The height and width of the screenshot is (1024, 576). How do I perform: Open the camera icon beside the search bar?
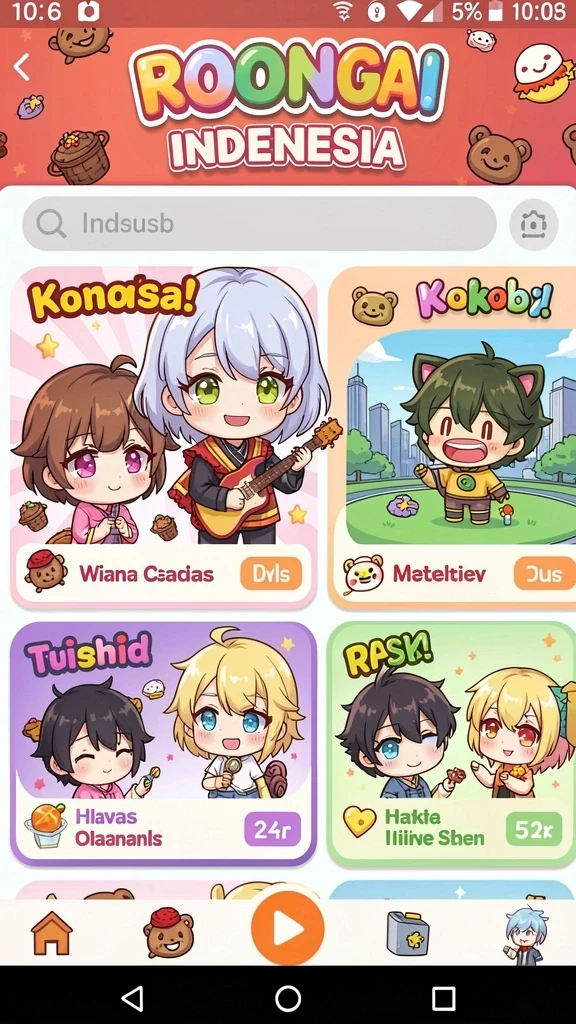pos(534,224)
